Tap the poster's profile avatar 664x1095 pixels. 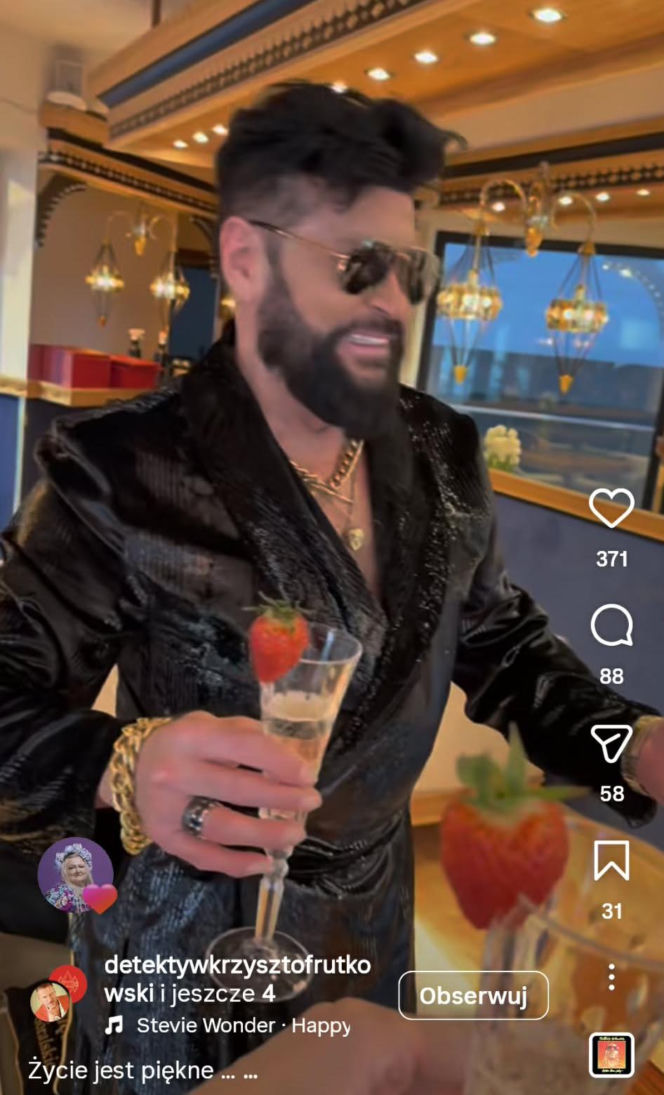[x=50, y=1000]
